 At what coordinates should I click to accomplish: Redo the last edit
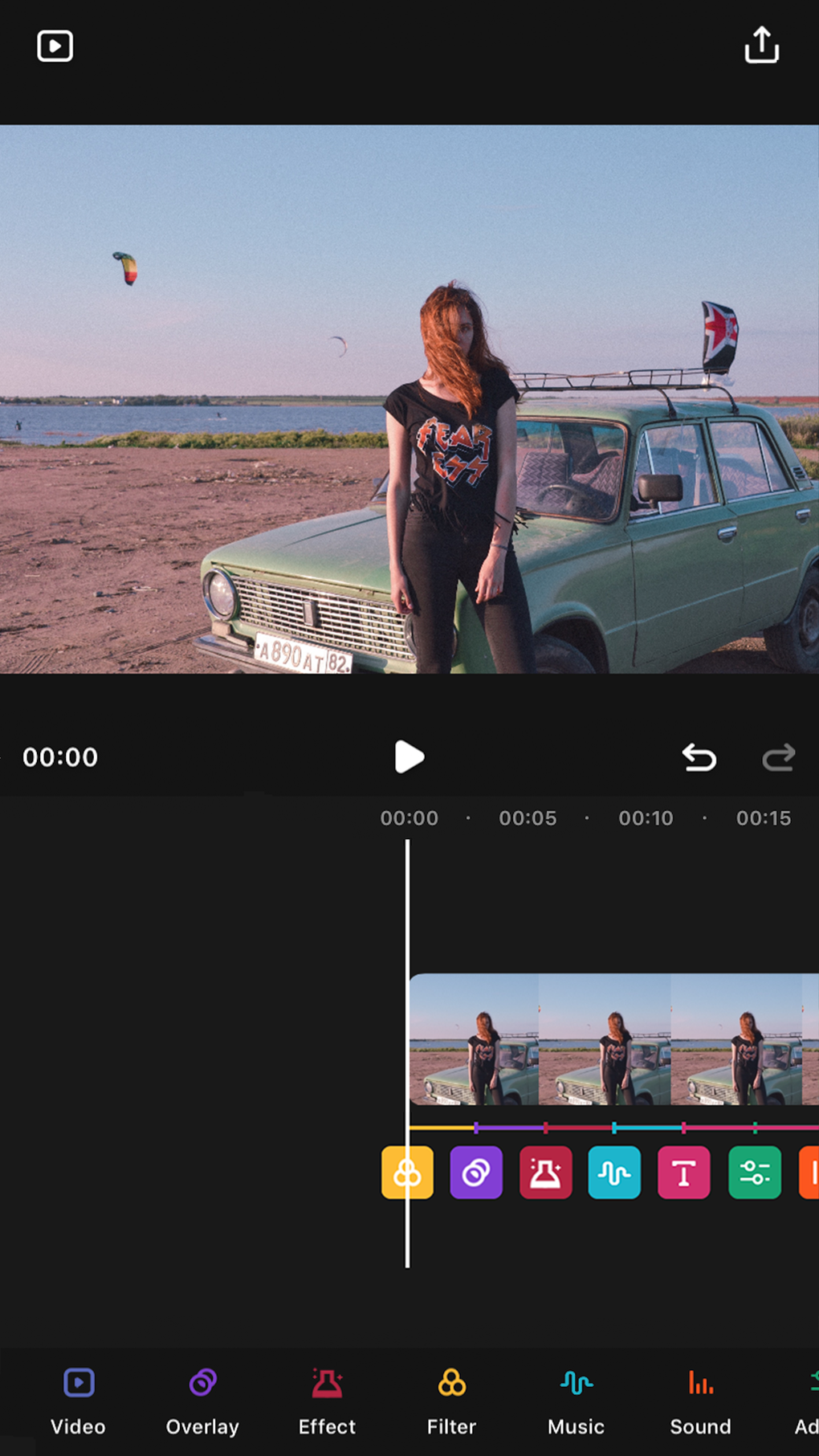[778, 757]
